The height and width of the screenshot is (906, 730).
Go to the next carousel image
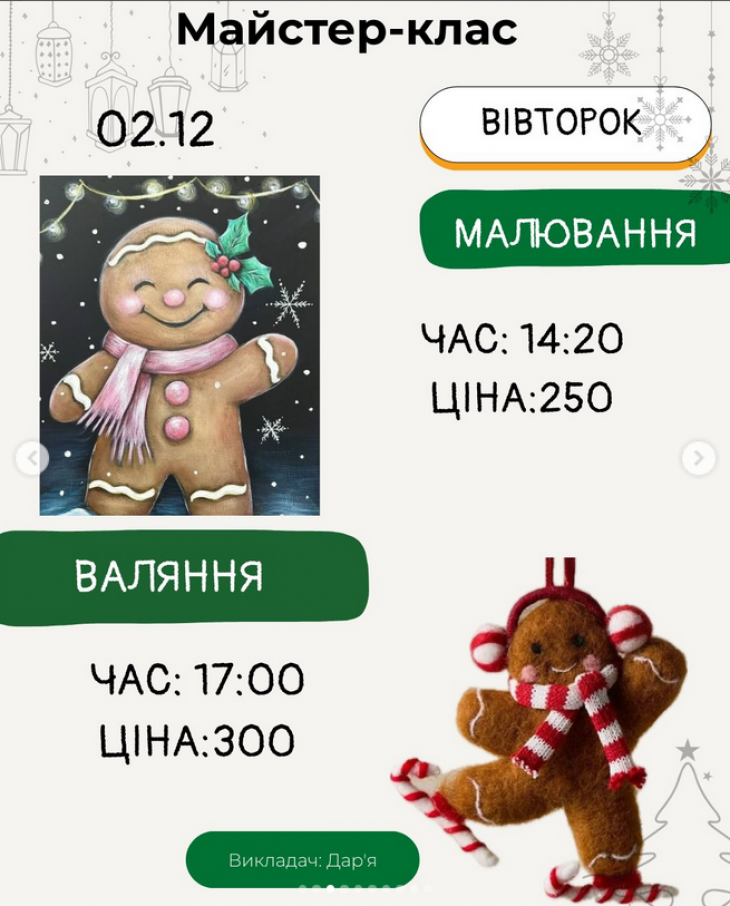(698, 459)
